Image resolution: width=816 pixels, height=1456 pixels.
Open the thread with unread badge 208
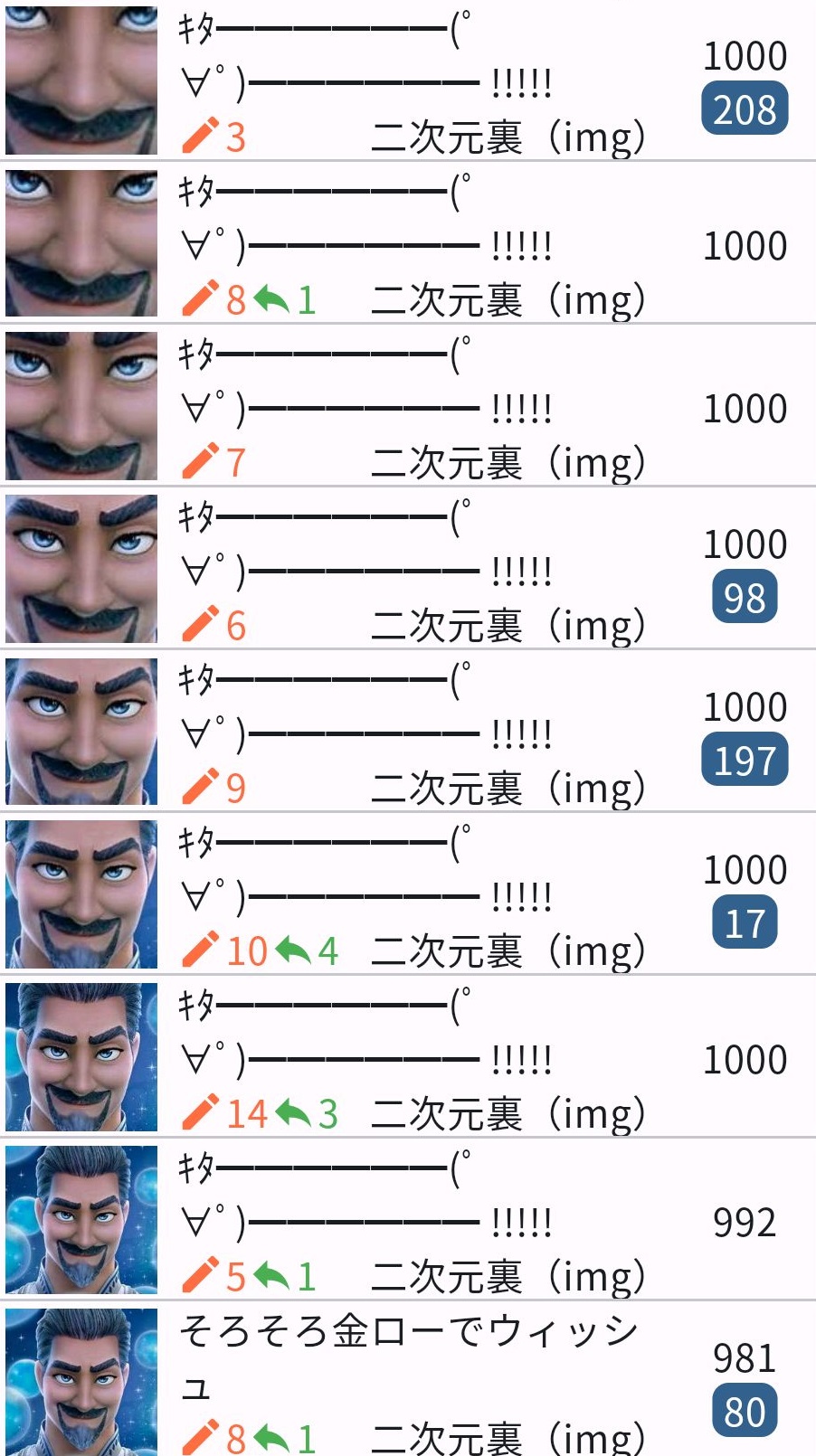coord(407,81)
